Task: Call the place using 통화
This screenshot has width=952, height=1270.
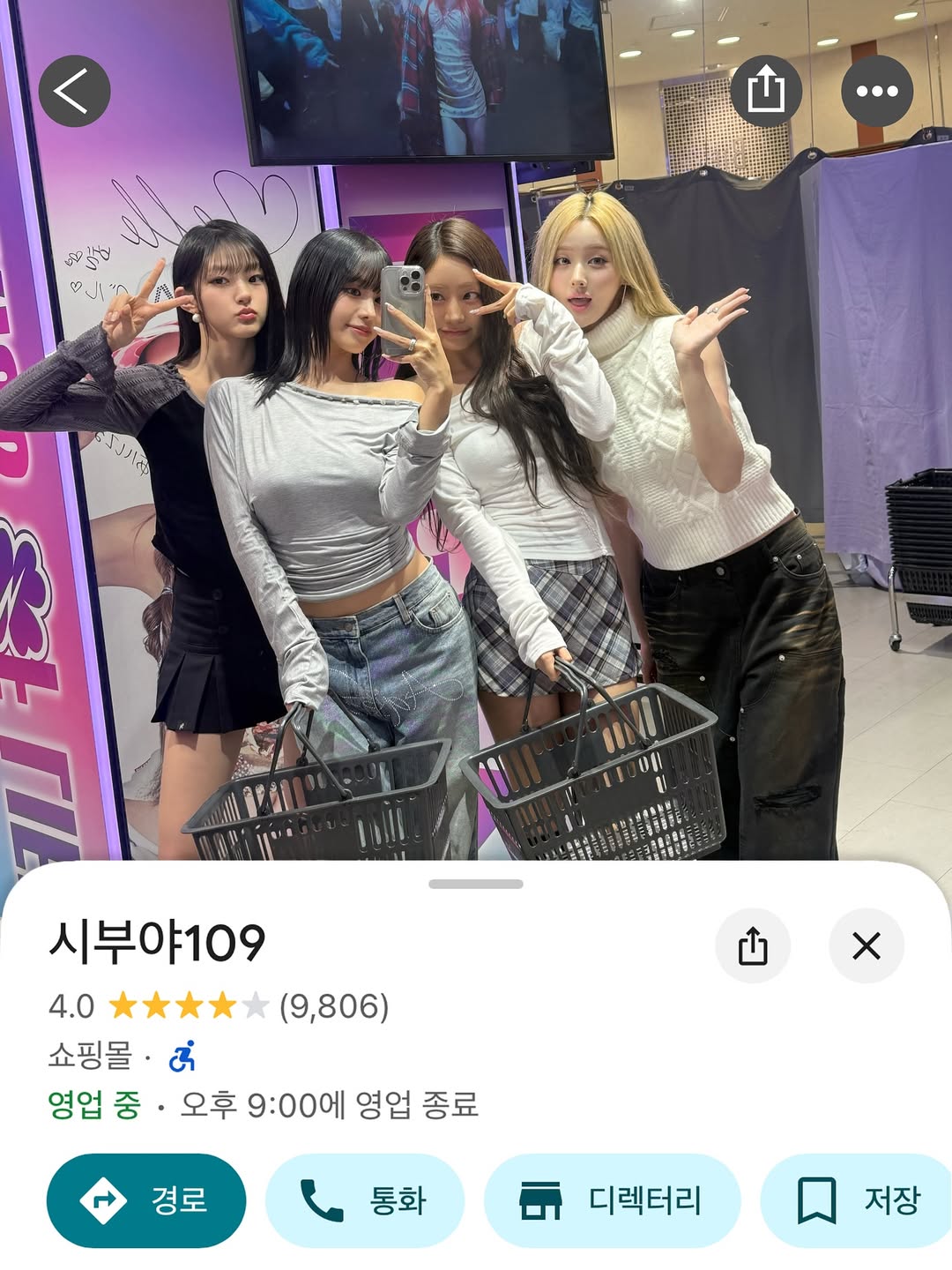Action: click(365, 1200)
